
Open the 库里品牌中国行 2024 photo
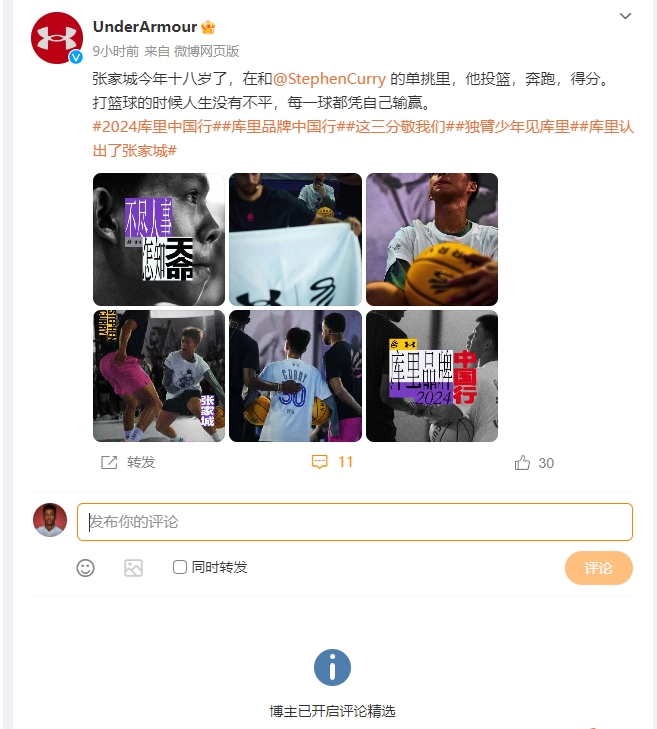click(x=431, y=375)
